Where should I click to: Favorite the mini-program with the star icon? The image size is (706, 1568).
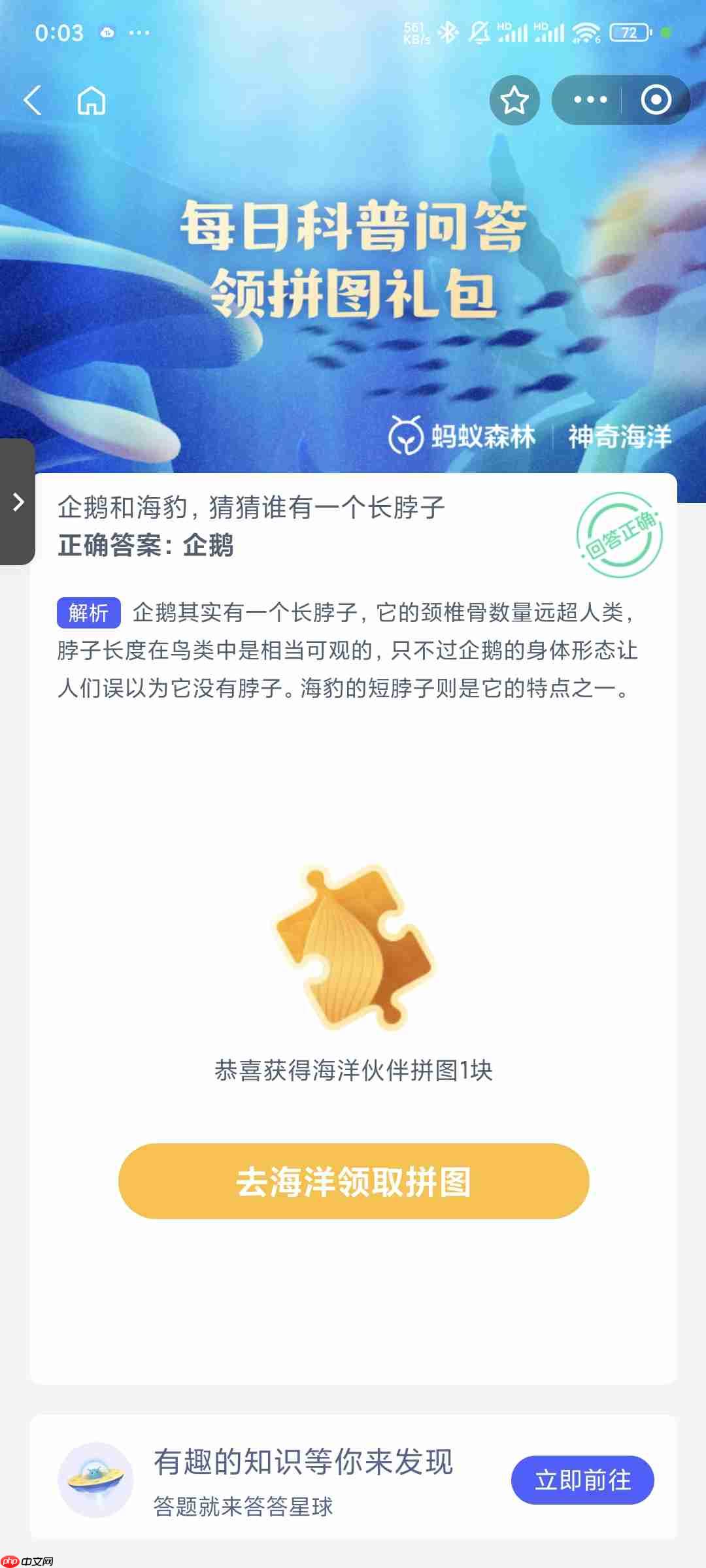point(515,100)
